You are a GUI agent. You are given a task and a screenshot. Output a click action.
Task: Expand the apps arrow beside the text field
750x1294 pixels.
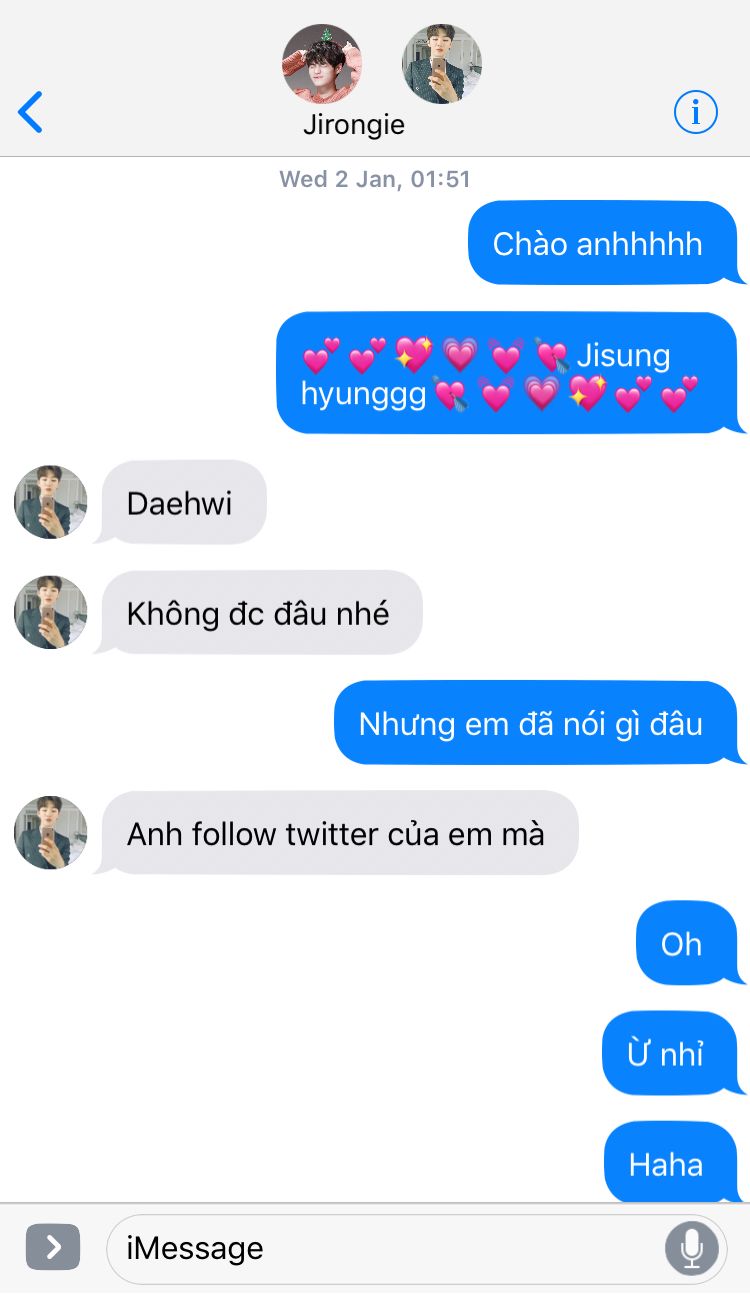click(52, 1247)
